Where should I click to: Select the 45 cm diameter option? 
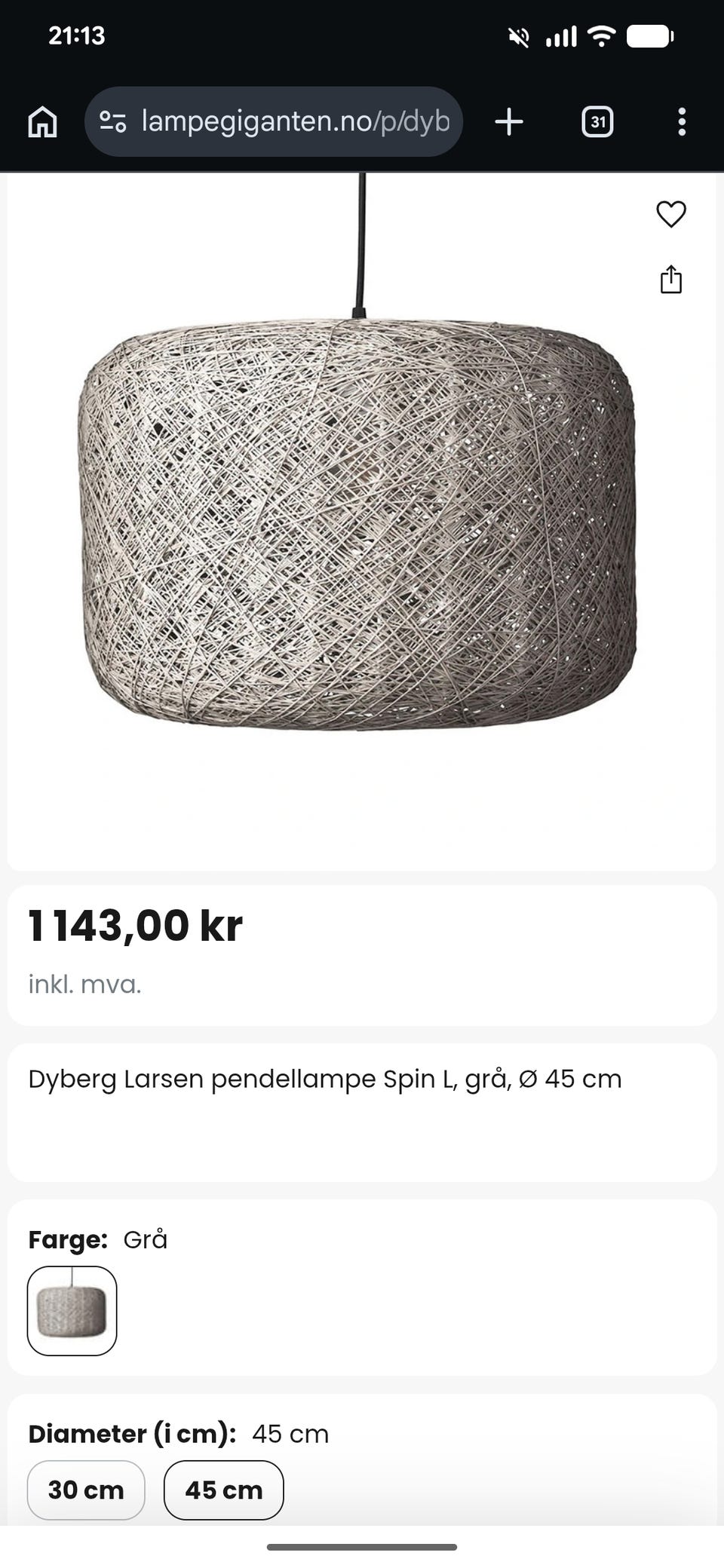point(223,1490)
